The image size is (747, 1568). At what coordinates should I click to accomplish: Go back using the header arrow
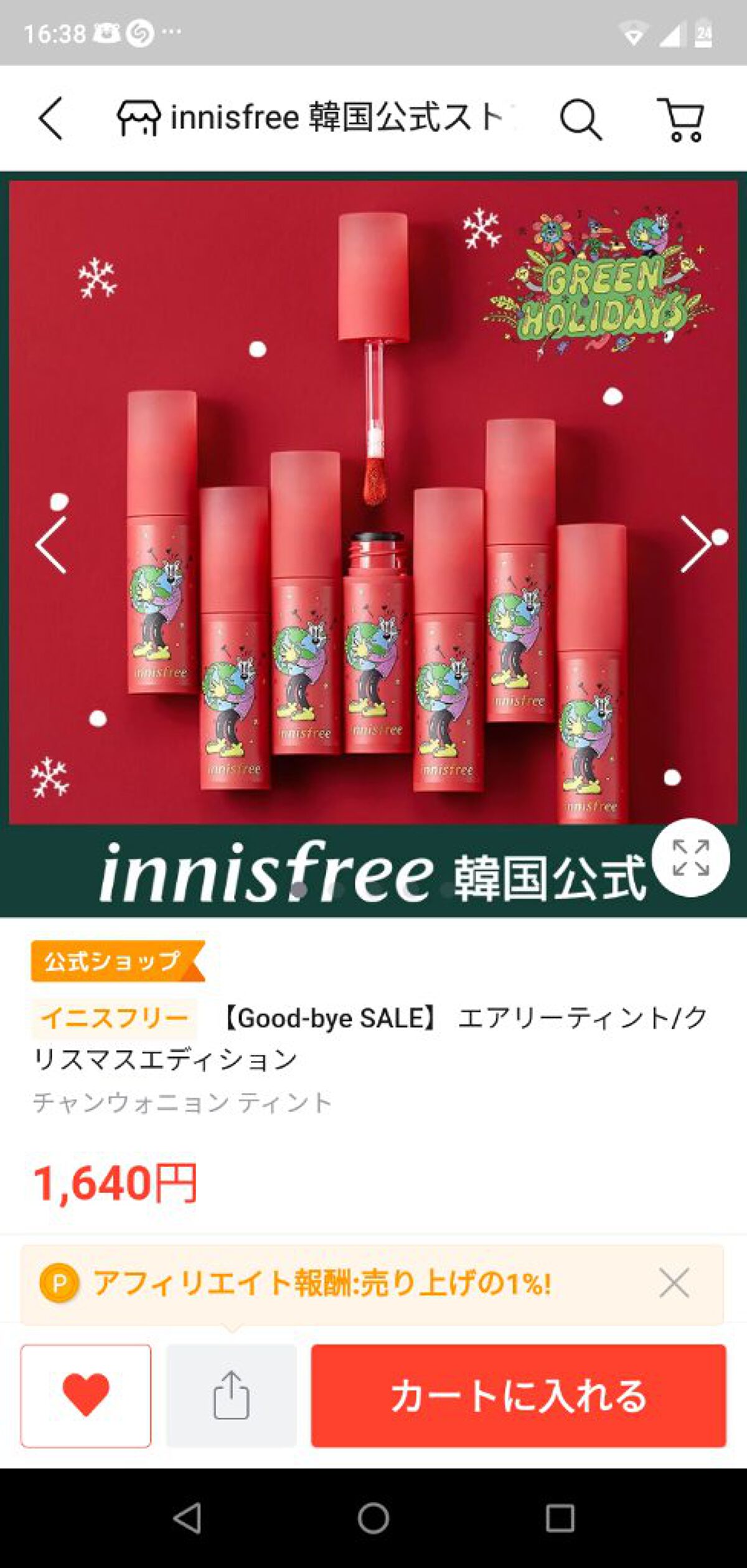coord(51,118)
